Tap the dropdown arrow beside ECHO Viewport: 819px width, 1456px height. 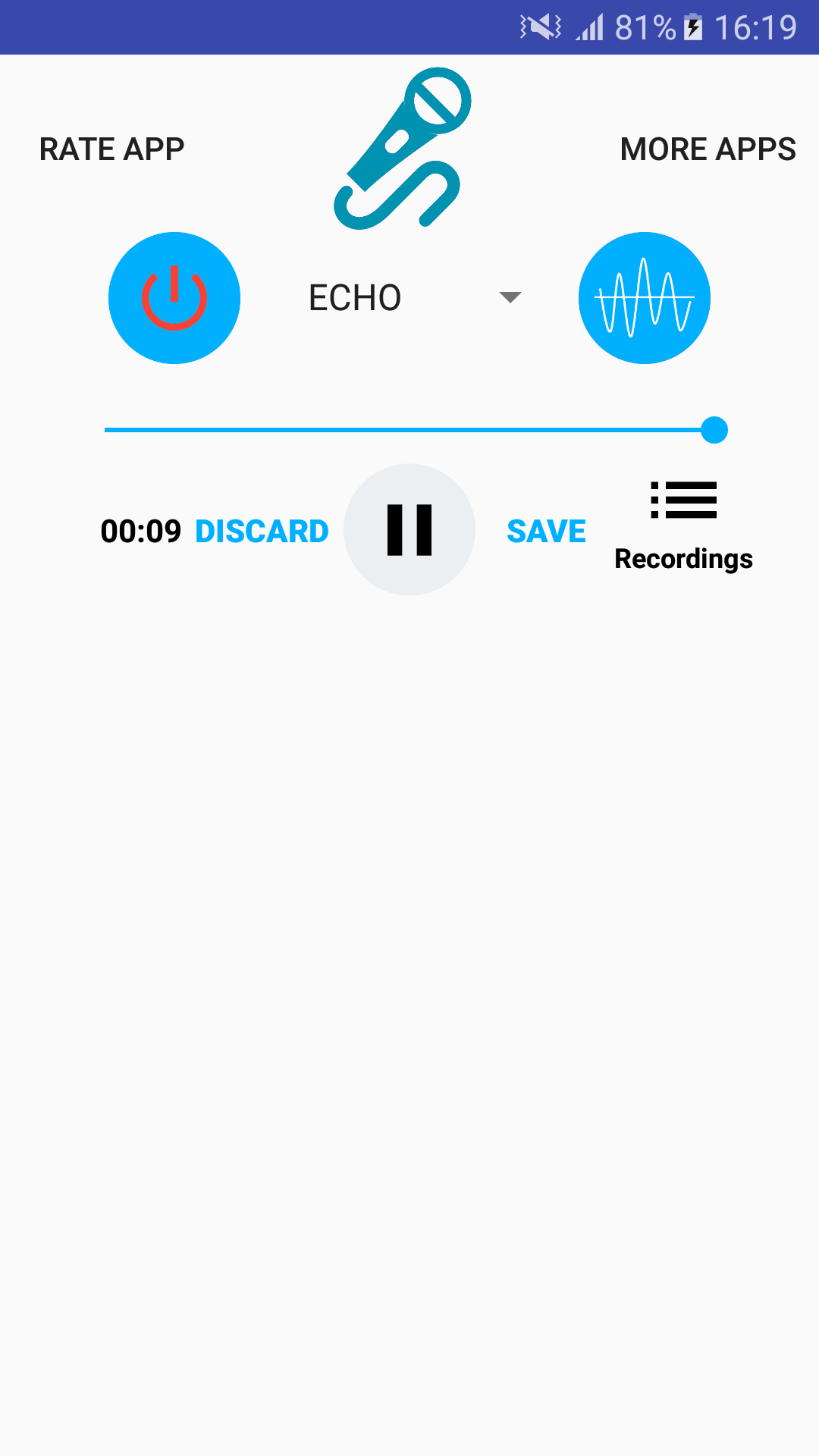point(508,298)
